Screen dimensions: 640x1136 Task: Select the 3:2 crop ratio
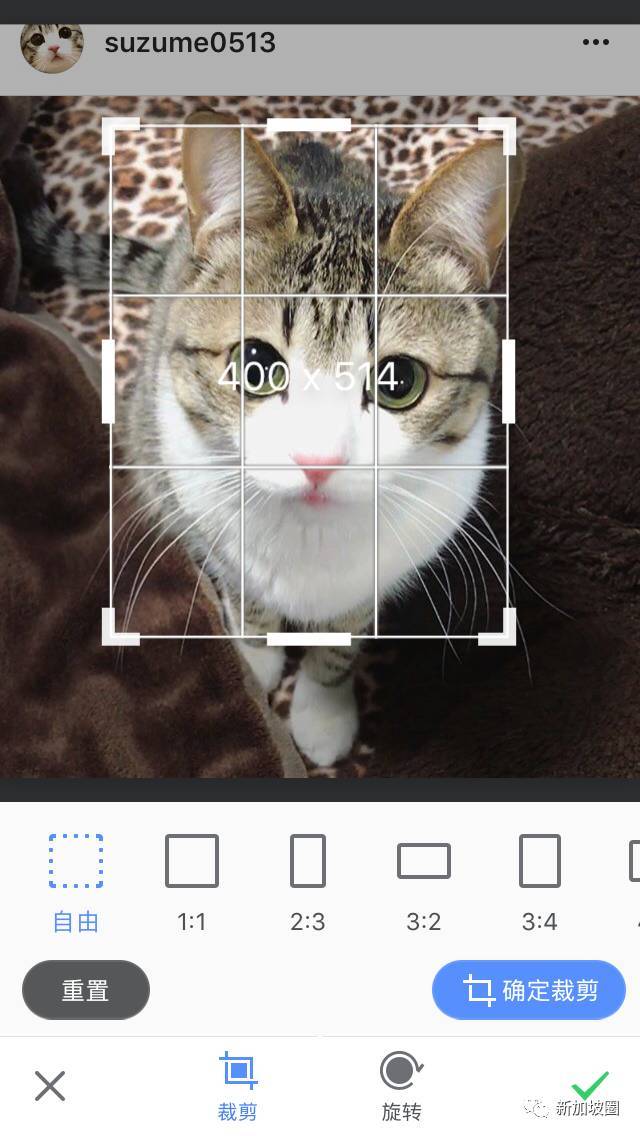(424, 882)
